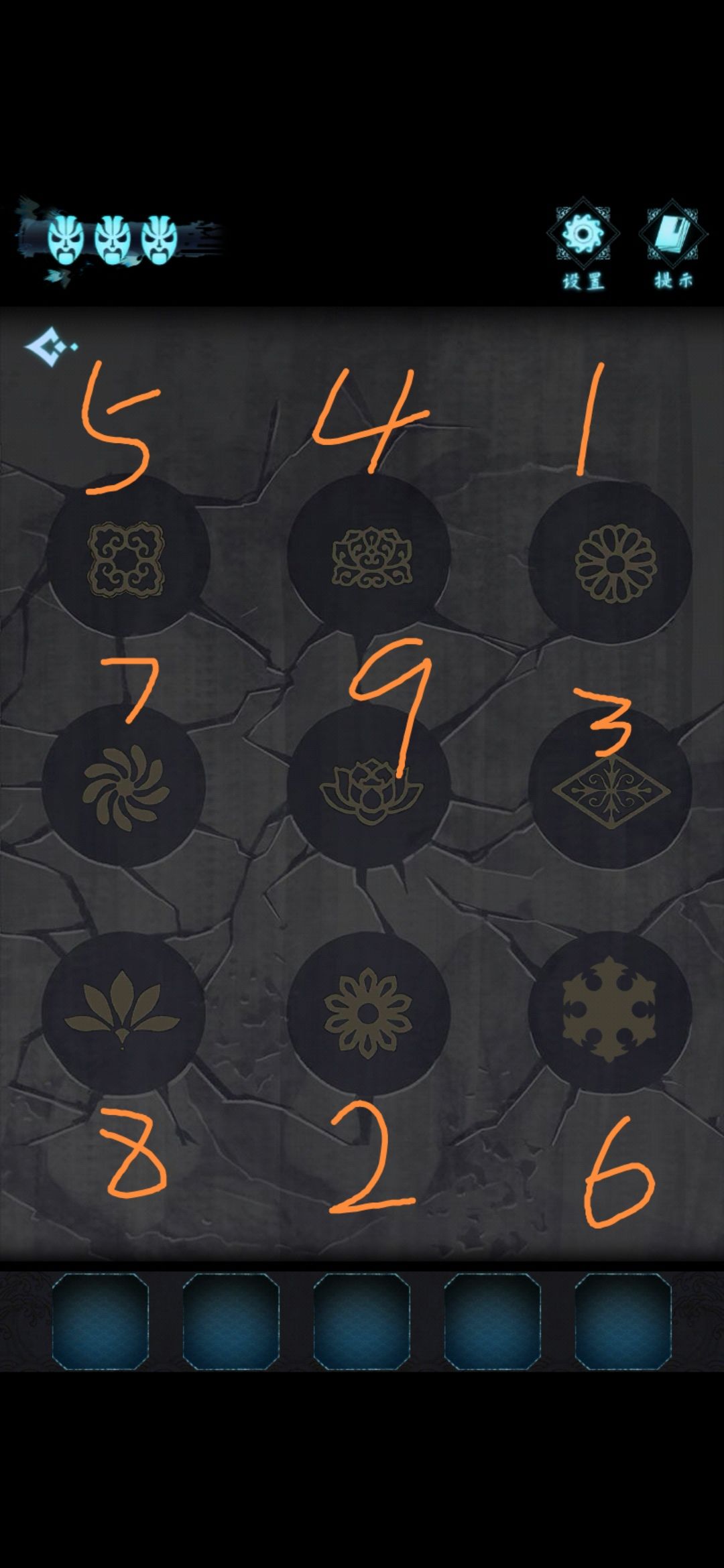Tap the middle opera mask icon
This screenshot has height=1568, width=724.
[111, 241]
